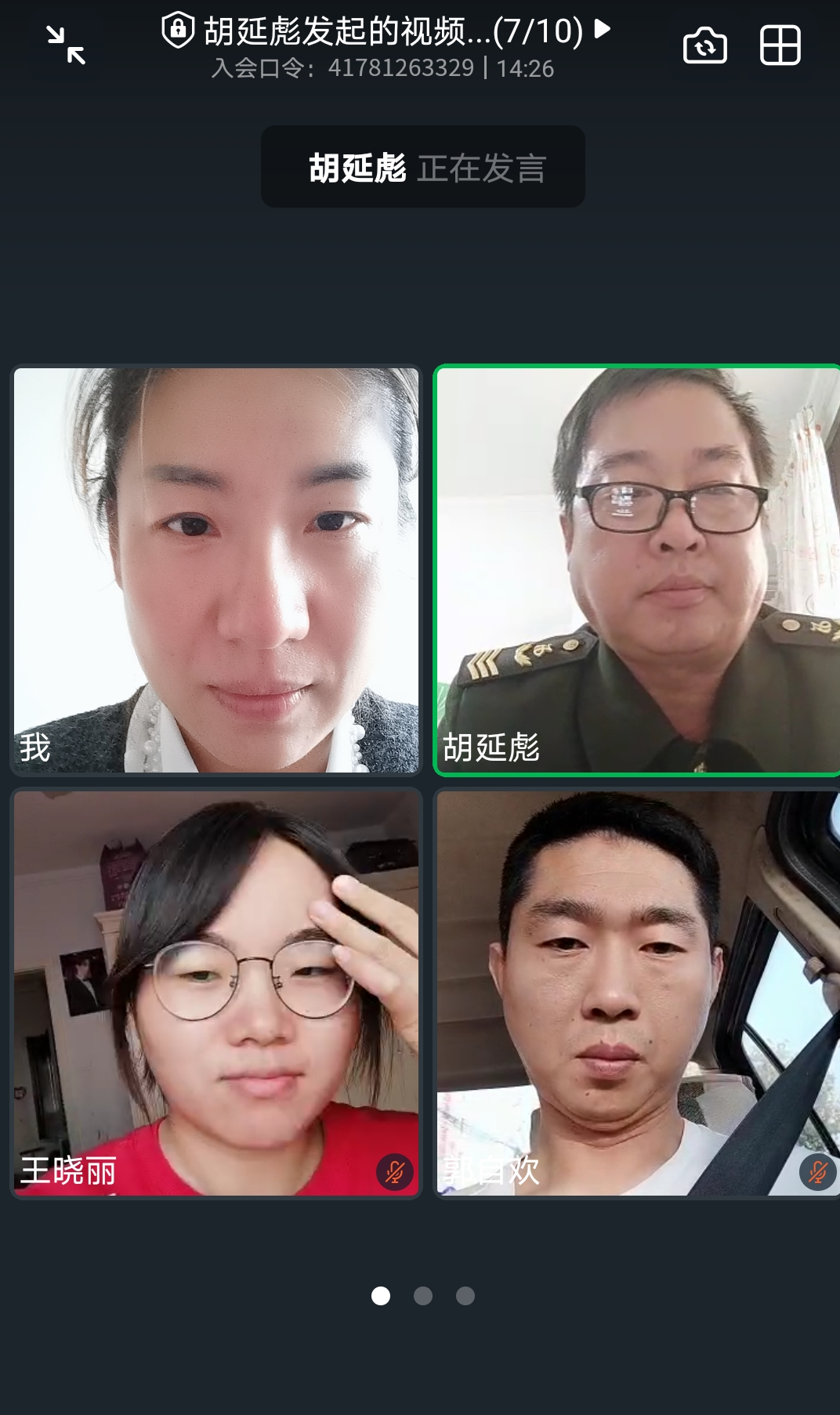Expand the meeting title details arrow
The width and height of the screenshot is (840, 1415).
603,30
